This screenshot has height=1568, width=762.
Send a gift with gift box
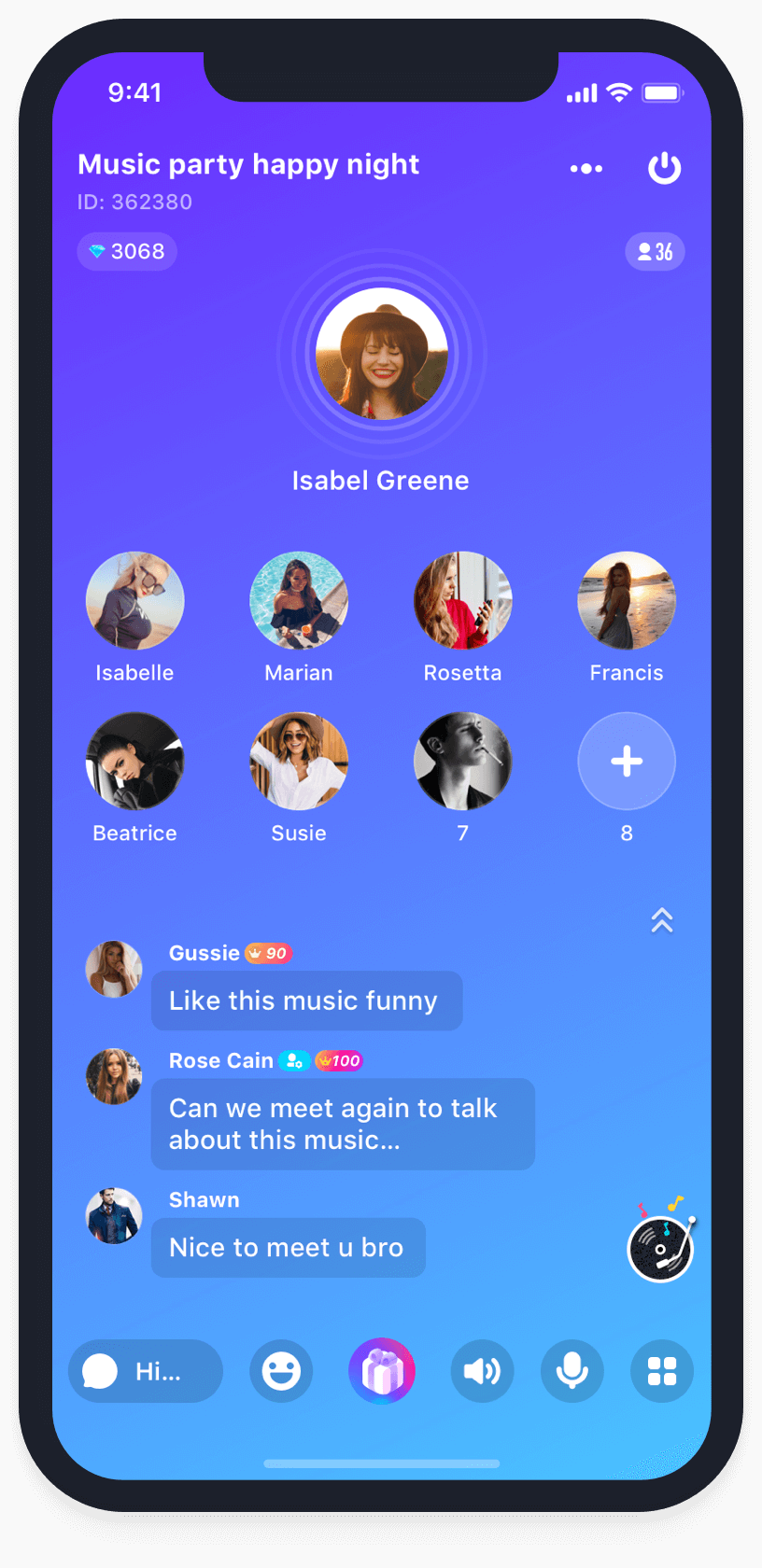pyautogui.click(x=382, y=1371)
